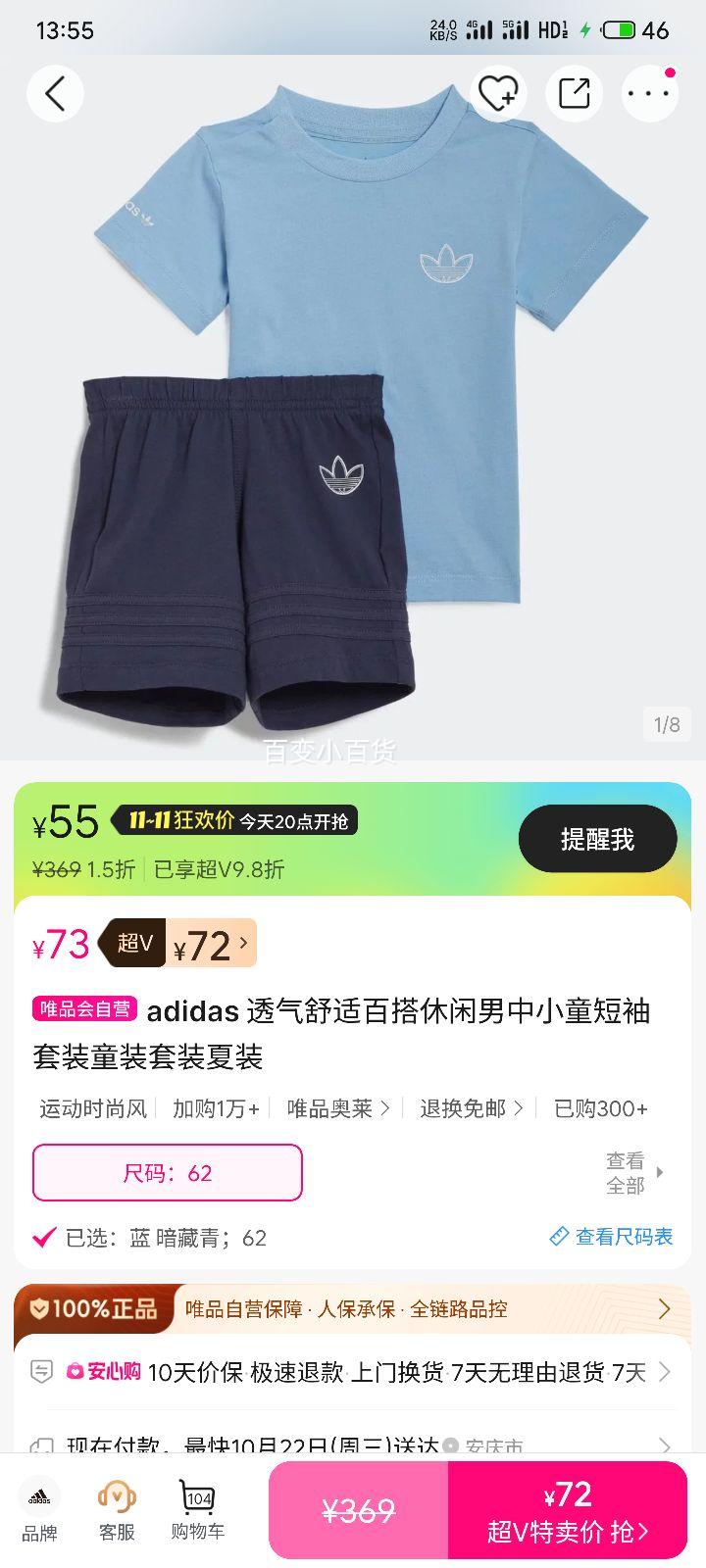Buy at the ¥369 original price
Screen dimensions: 706x1568
[359, 1510]
